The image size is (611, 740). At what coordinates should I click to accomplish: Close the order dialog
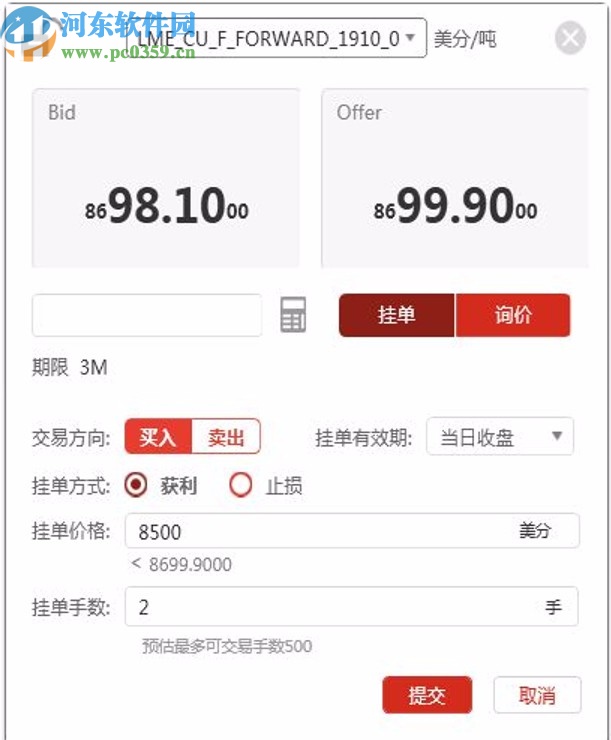pyautogui.click(x=570, y=39)
